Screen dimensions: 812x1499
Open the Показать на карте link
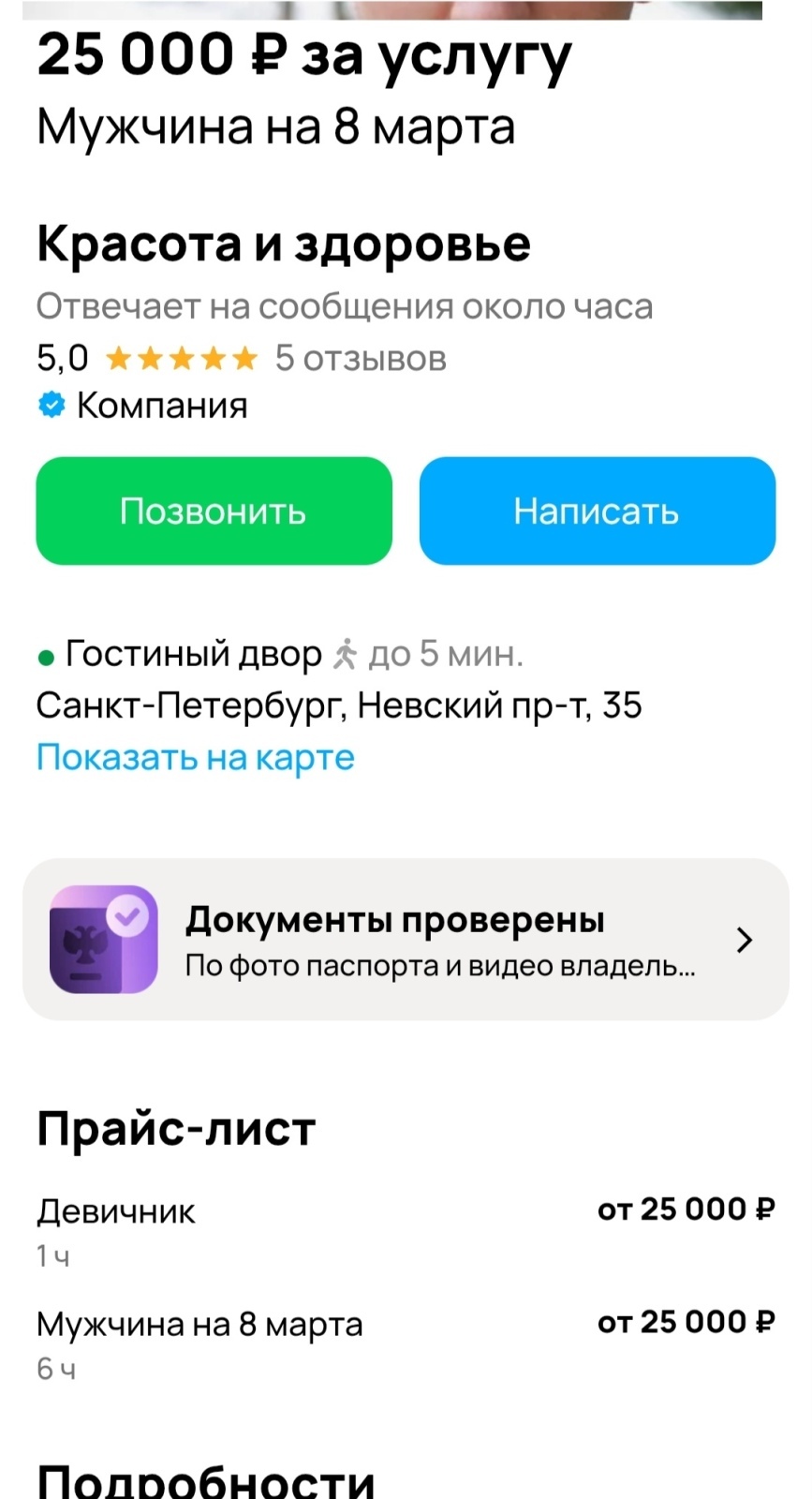click(x=195, y=757)
